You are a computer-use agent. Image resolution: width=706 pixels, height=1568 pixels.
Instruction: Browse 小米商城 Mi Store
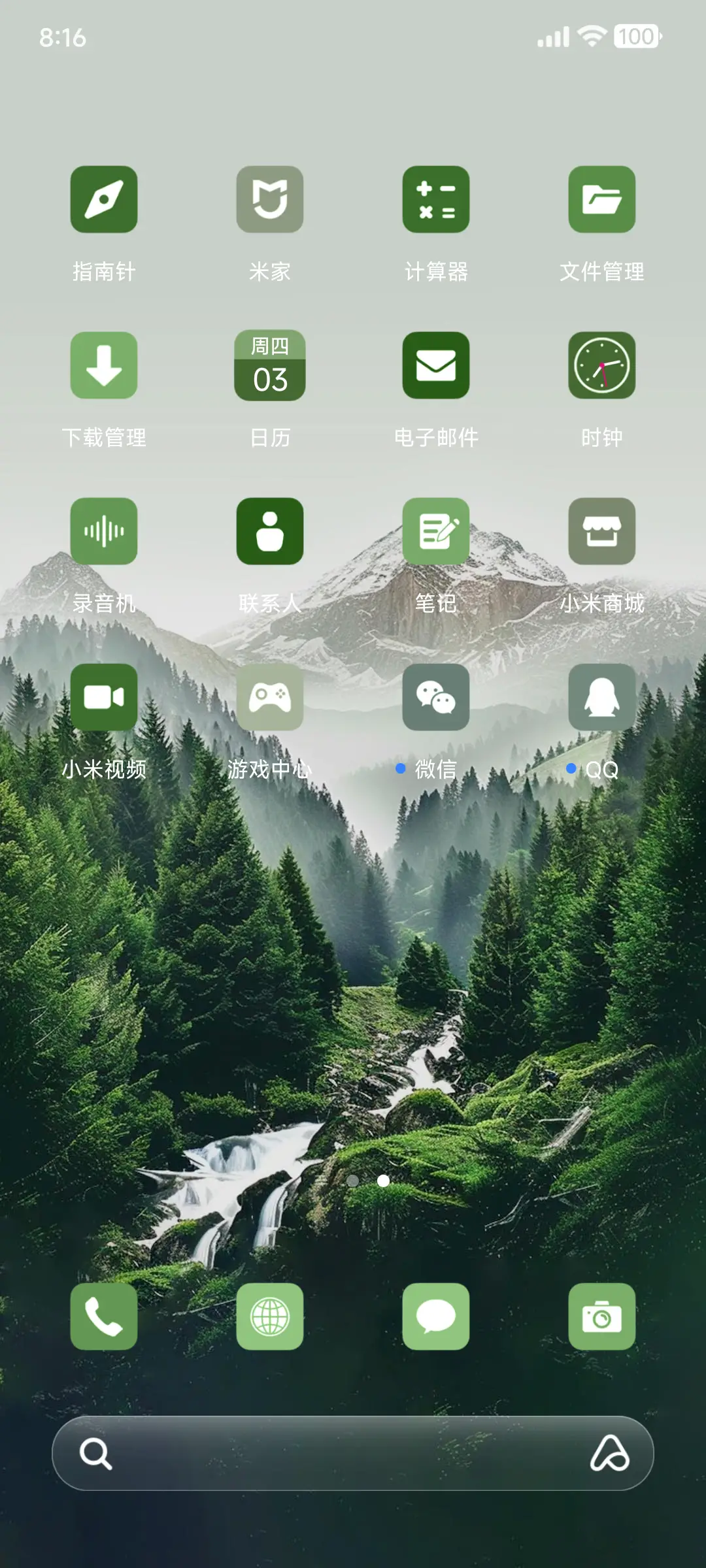tap(602, 532)
